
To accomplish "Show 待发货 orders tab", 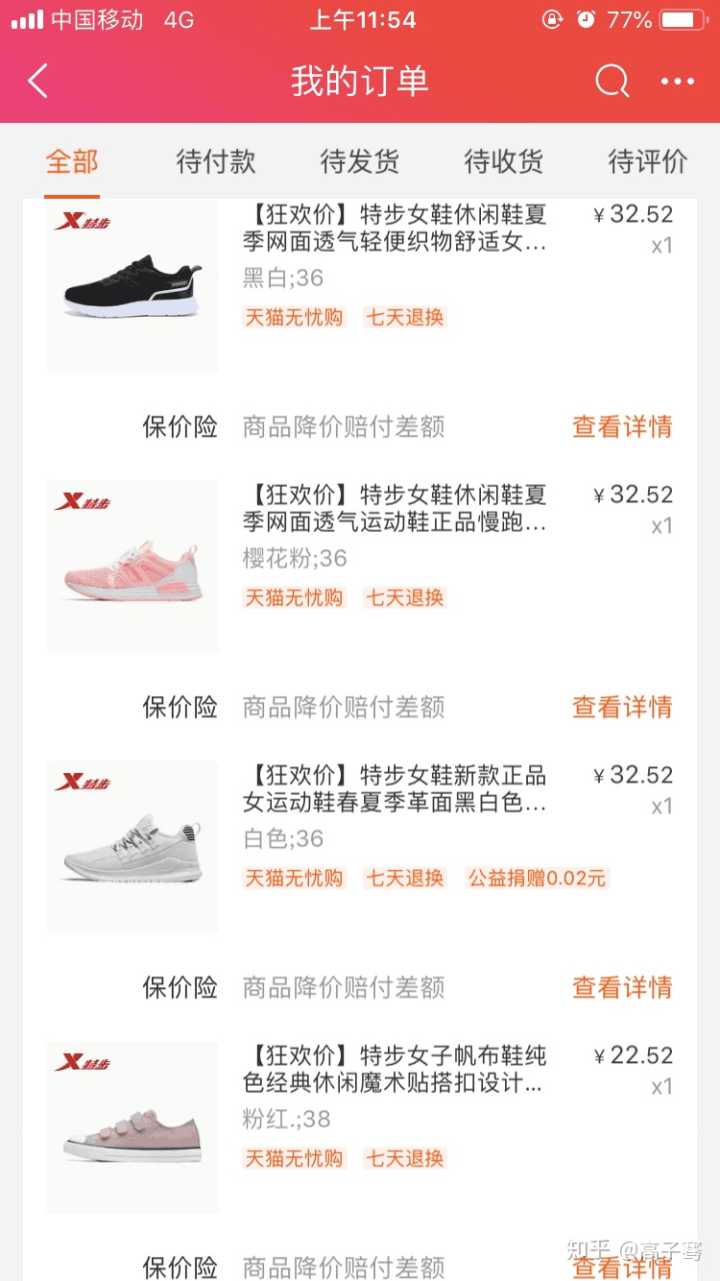I will point(359,162).
